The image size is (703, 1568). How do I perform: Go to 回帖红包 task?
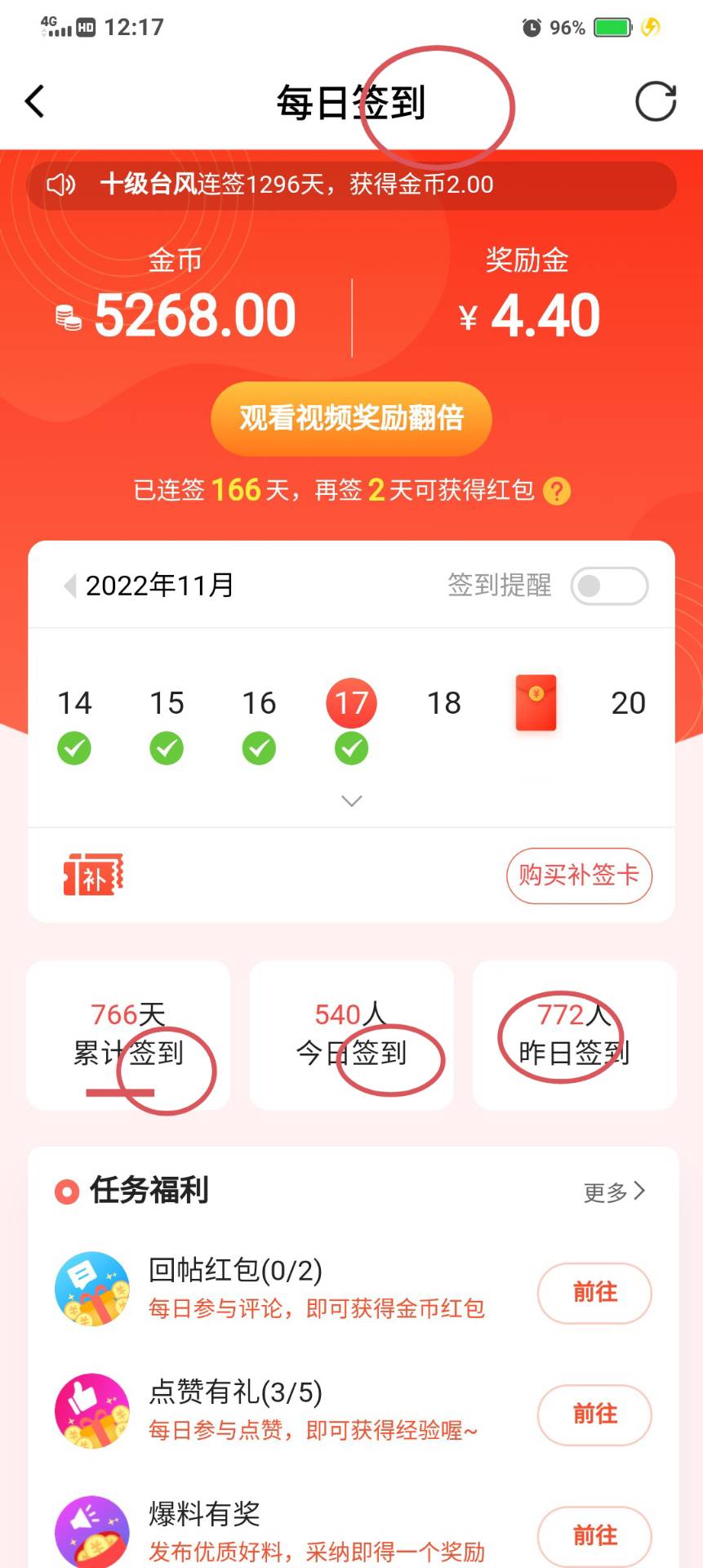coord(594,1293)
